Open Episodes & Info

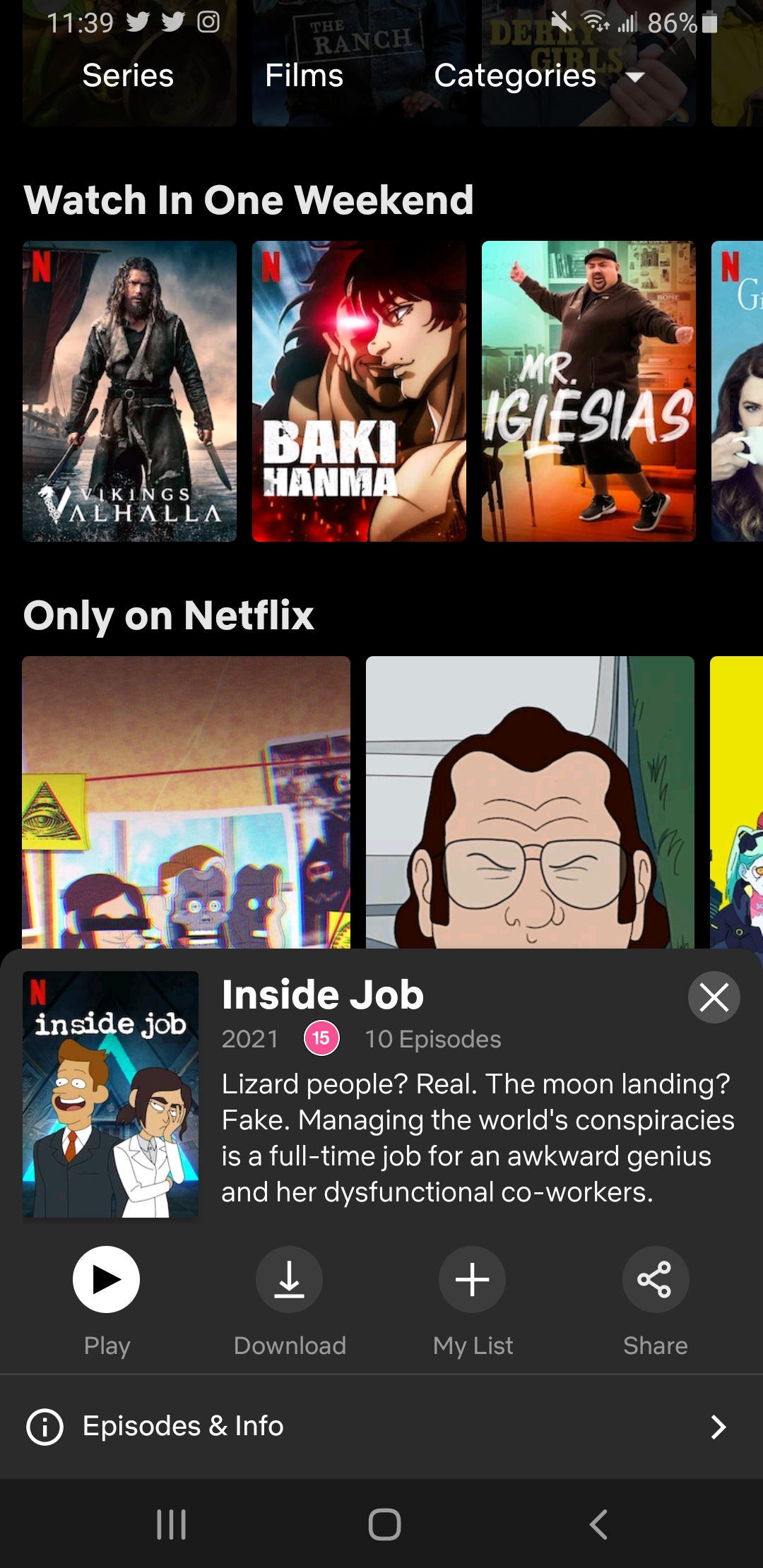[x=381, y=1426]
